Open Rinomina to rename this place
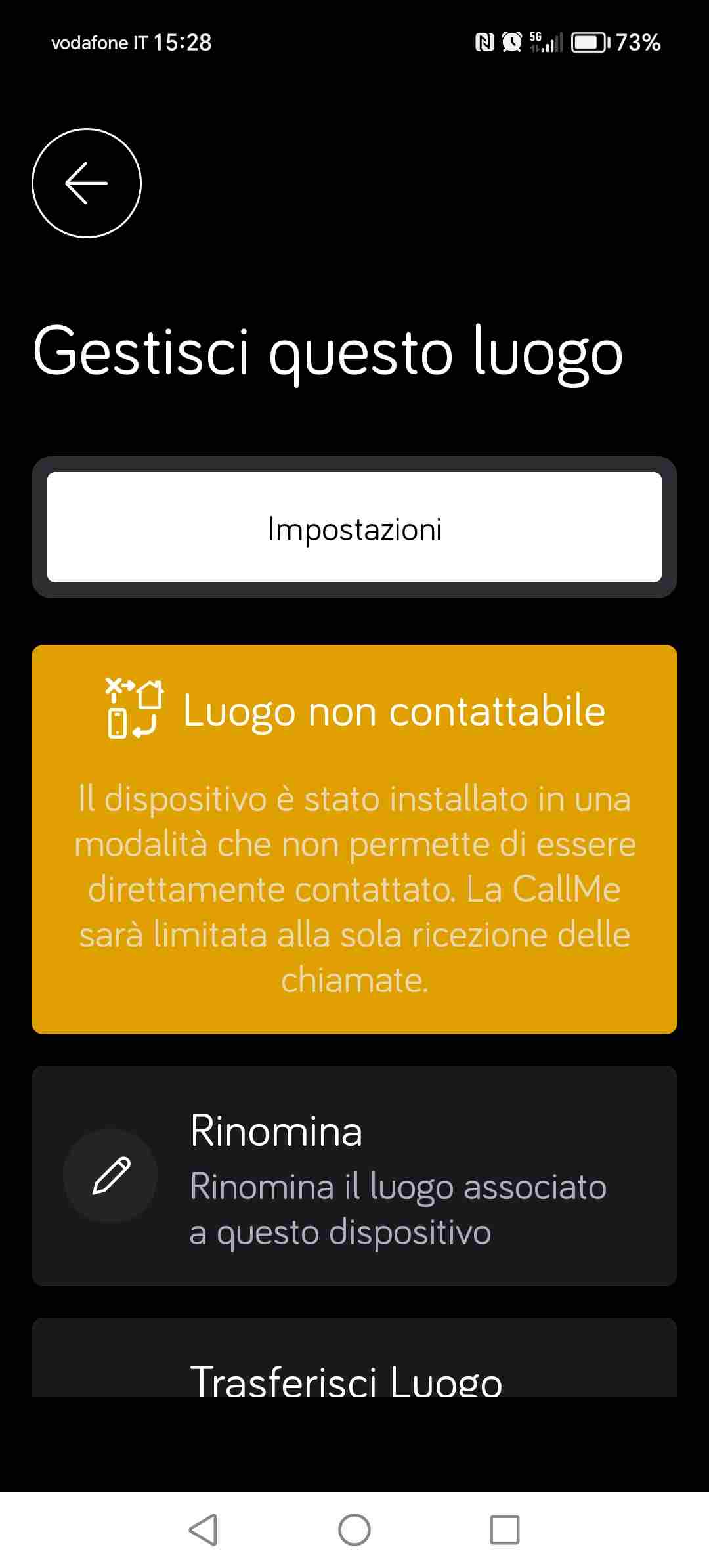Screen dimensions: 709x1568 tap(354, 1175)
